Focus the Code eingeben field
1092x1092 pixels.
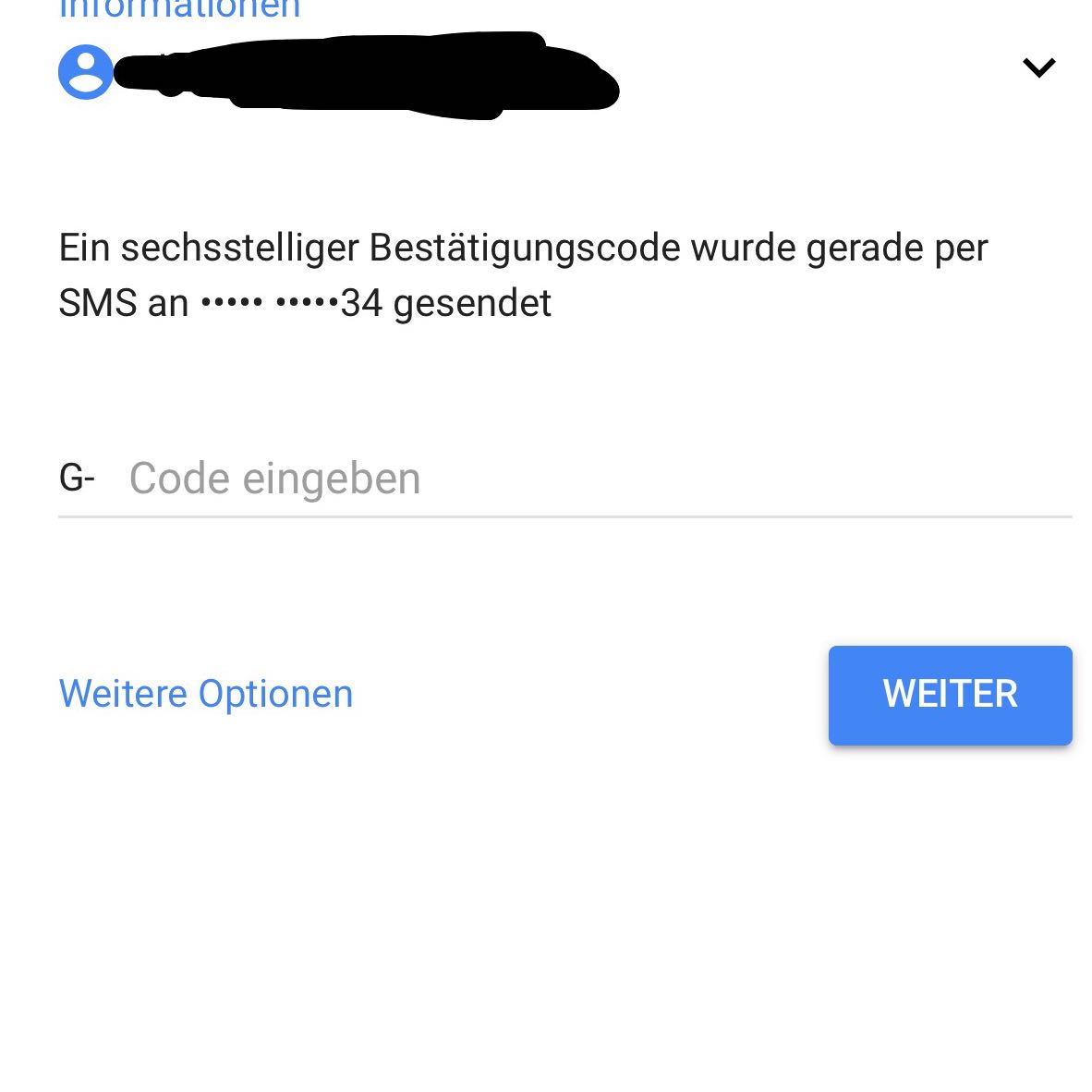591,479
